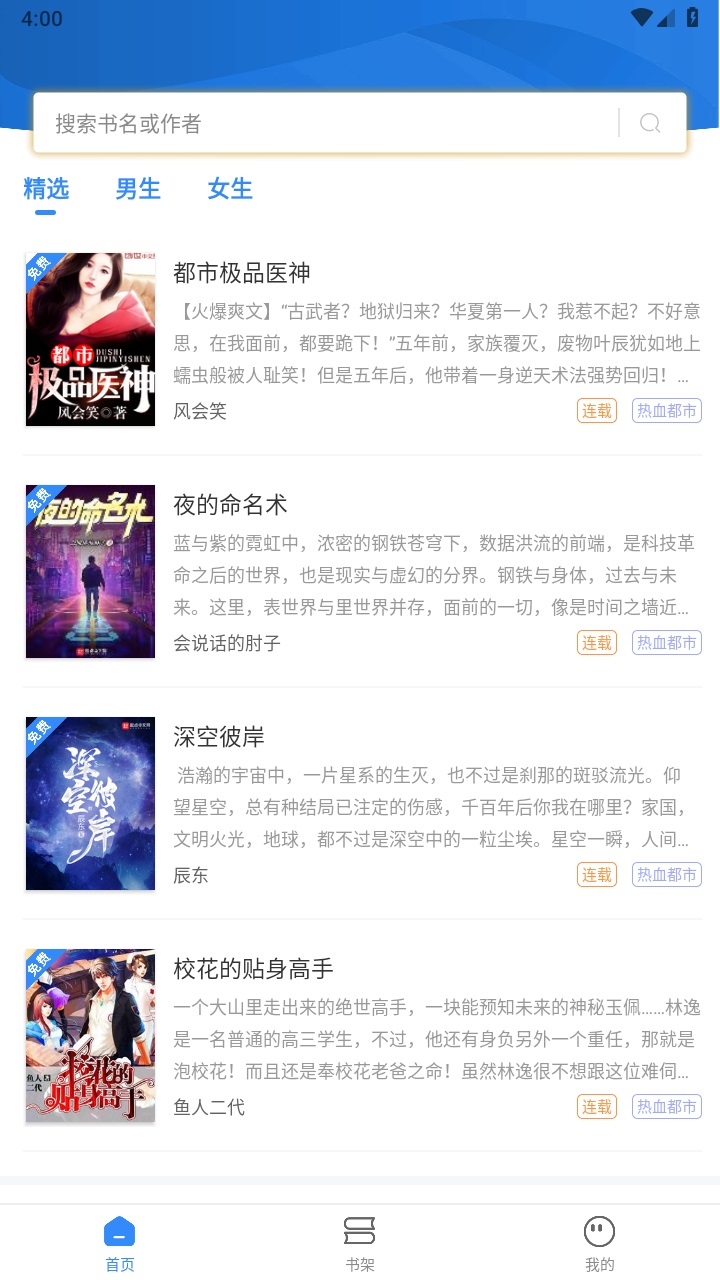Image resolution: width=720 pixels, height=1280 pixels.
Task: Tap the search input field 搜索书名或作者
Action: pos(300,122)
